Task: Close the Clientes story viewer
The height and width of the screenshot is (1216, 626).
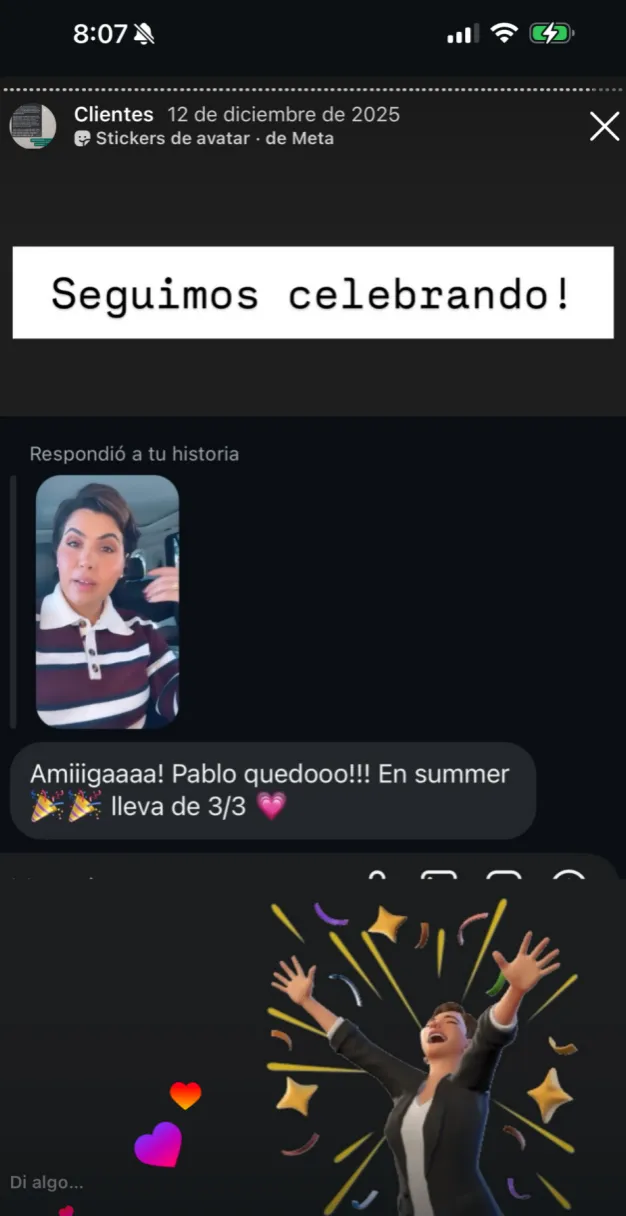Action: pos(604,127)
